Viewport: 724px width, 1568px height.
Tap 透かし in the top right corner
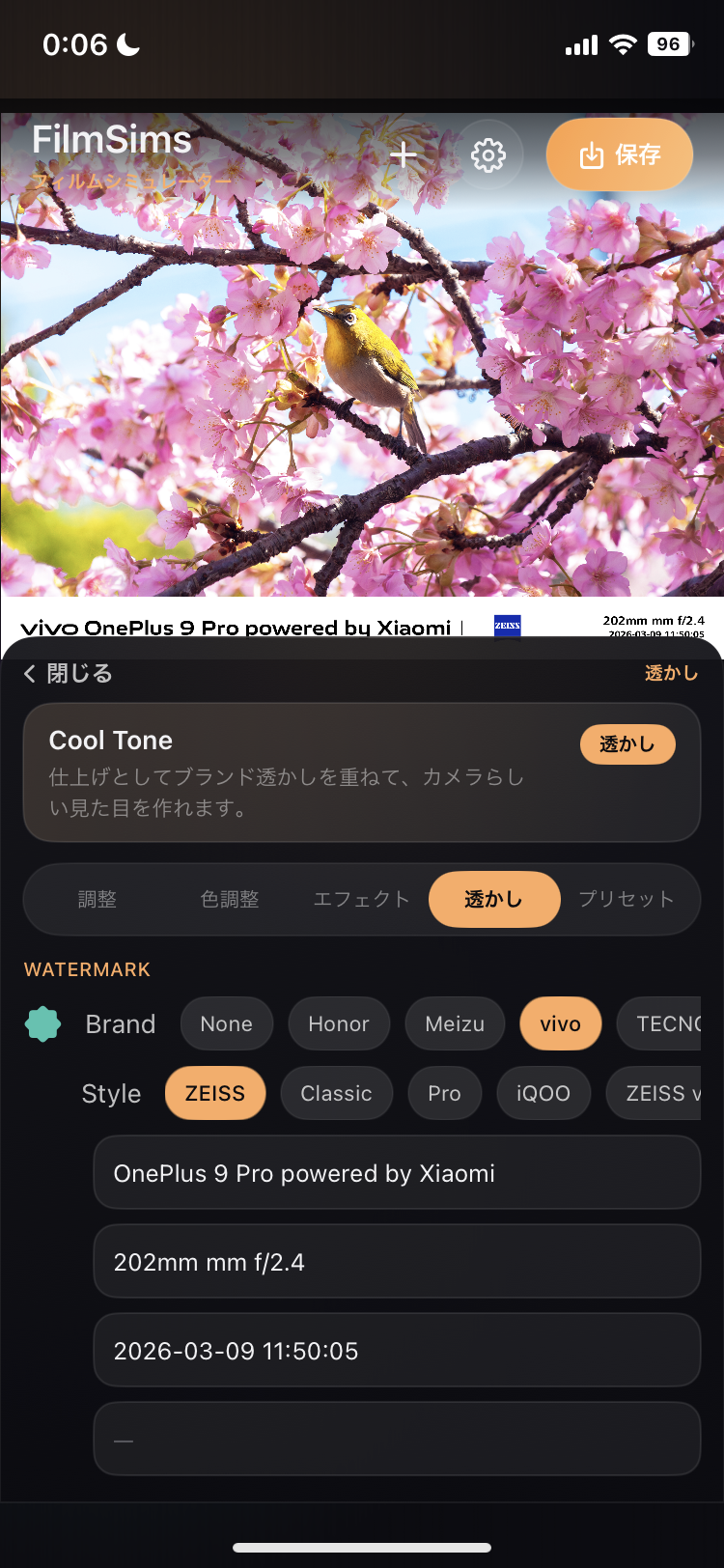click(x=670, y=673)
